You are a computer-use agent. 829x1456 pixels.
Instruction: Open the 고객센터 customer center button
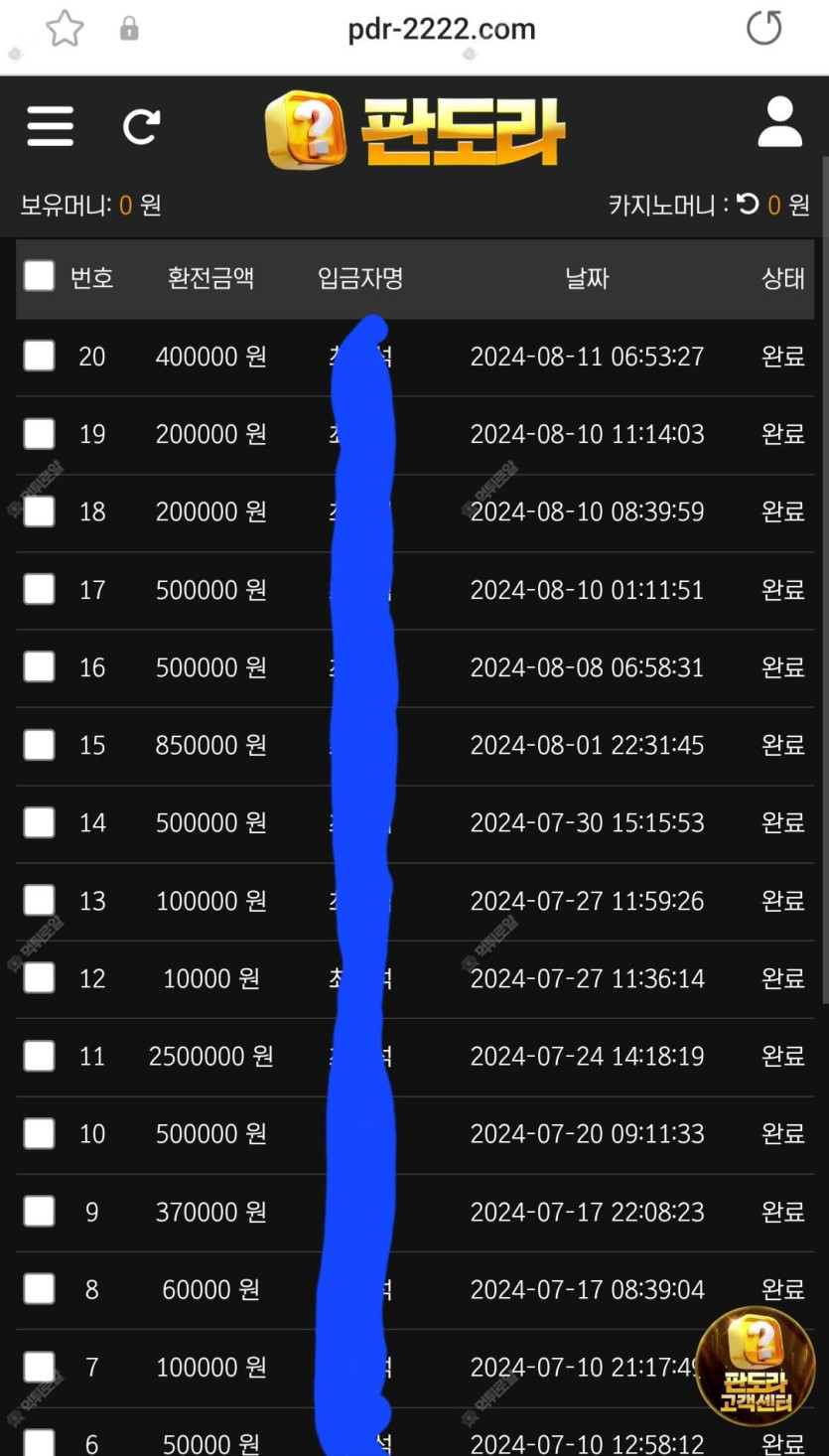click(757, 1367)
